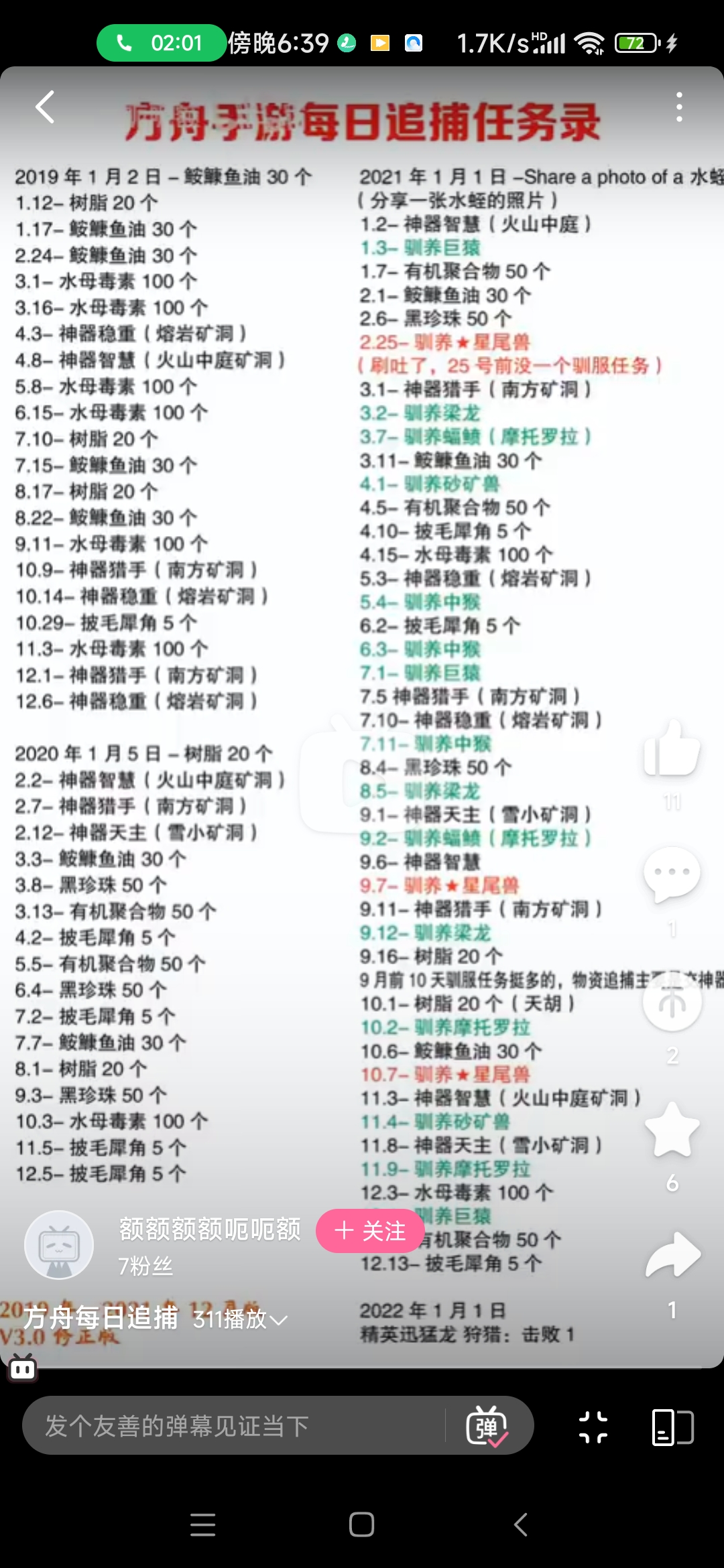The height and width of the screenshot is (1568, 724).
Task: Open the comments bubble icon
Action: pyautogui.click(x=672, y=874)
